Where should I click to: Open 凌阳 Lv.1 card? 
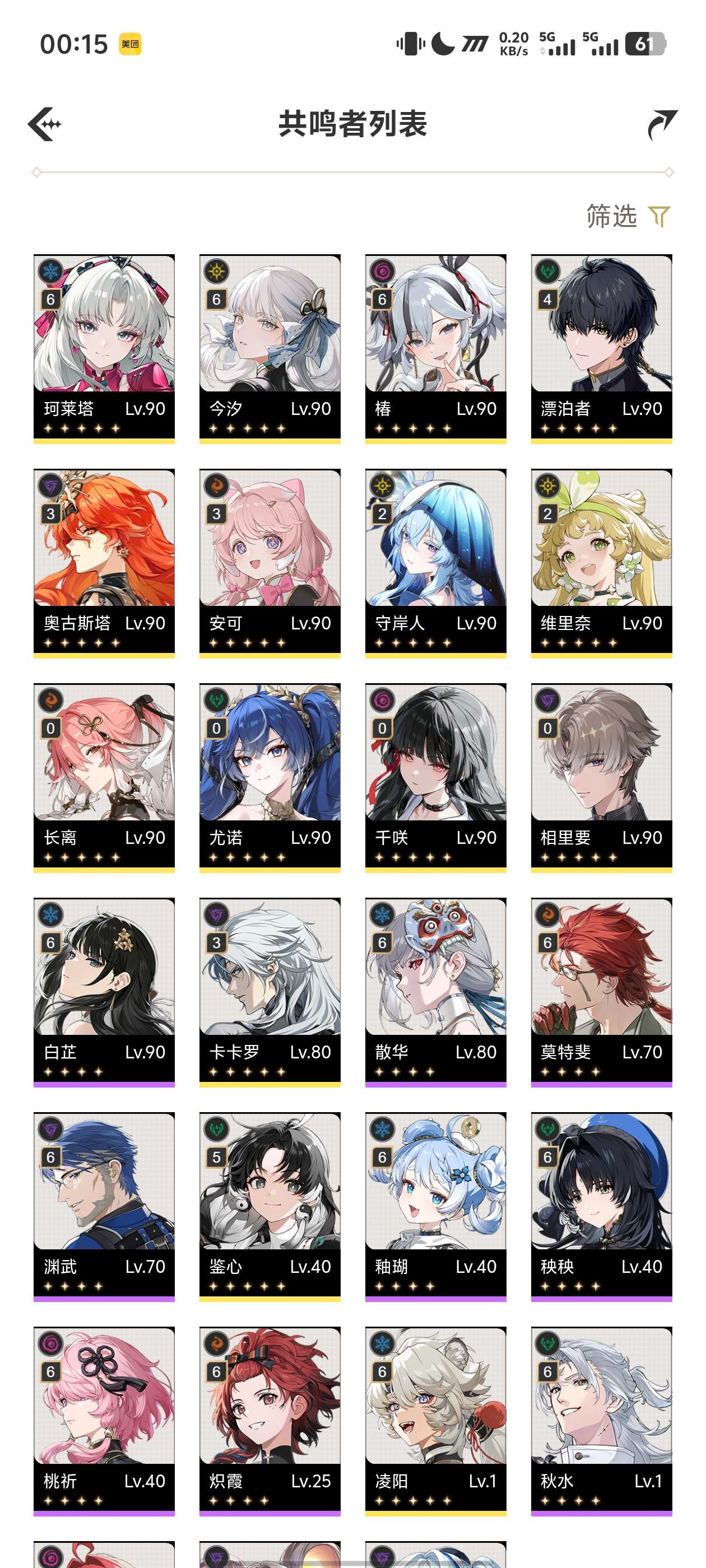(x=435, y=1421)
